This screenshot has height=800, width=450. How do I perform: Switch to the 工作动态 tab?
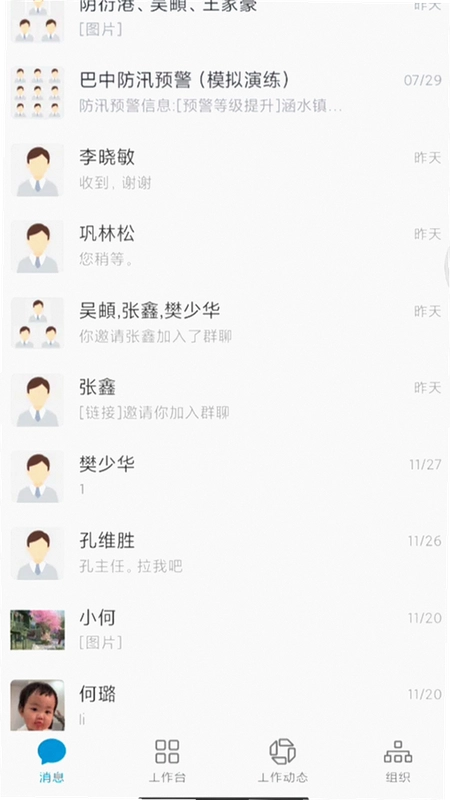coord(283,761)
